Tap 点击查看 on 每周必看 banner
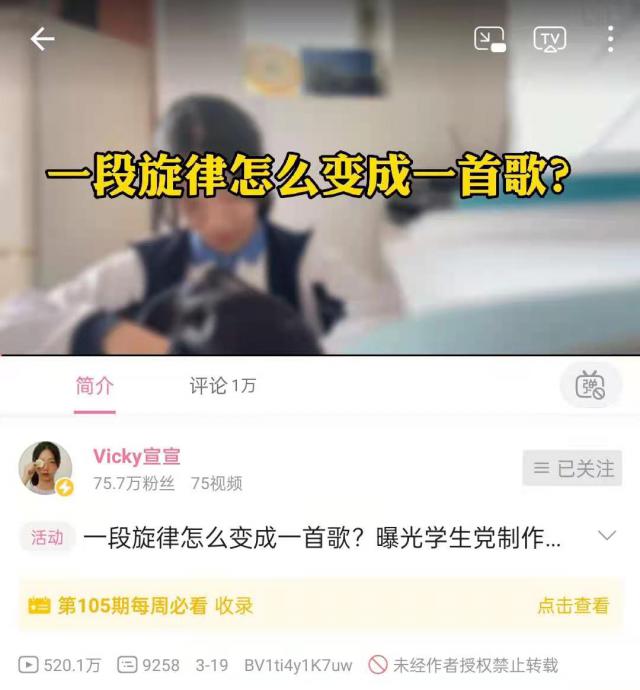Screen dimensions: 640x690 (x=573, y=606)
